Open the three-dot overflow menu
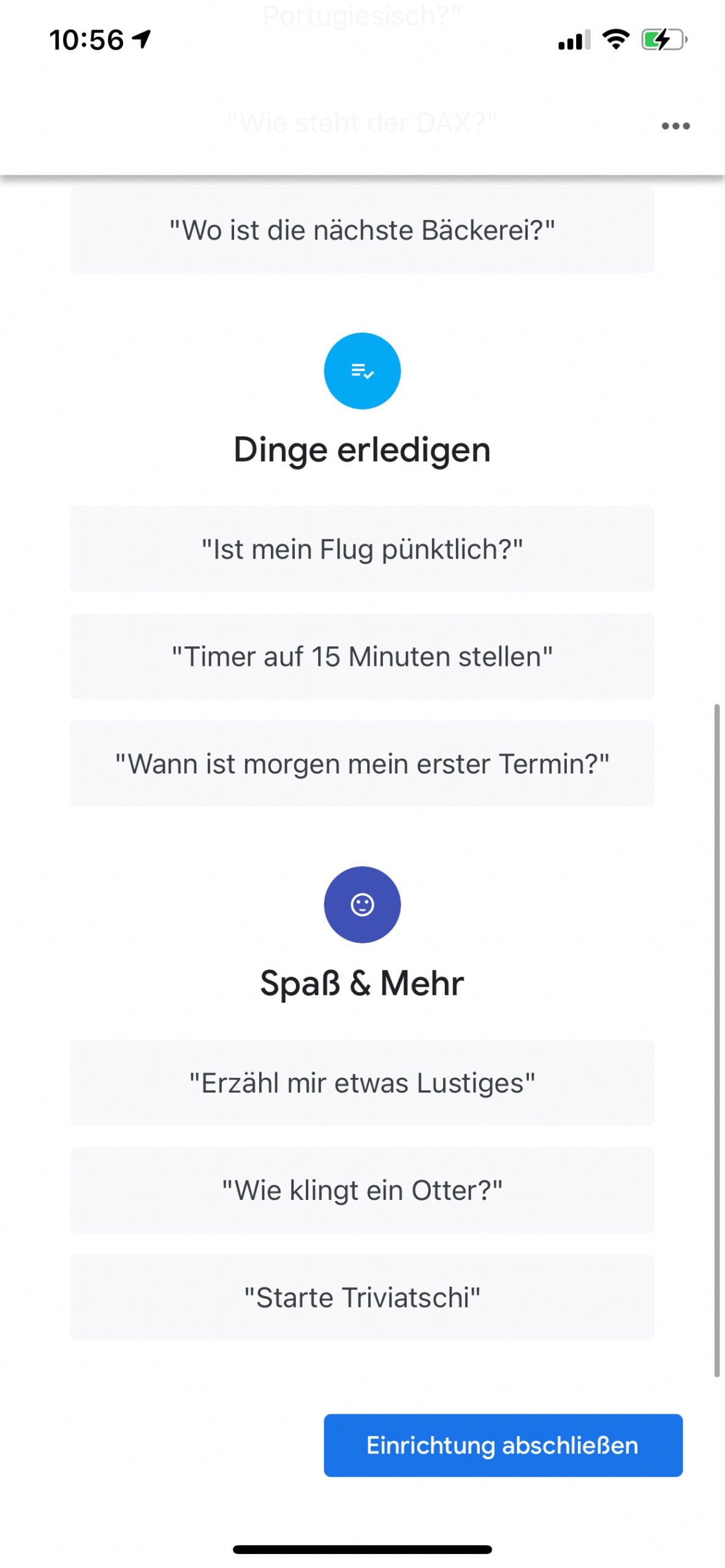 675,126
